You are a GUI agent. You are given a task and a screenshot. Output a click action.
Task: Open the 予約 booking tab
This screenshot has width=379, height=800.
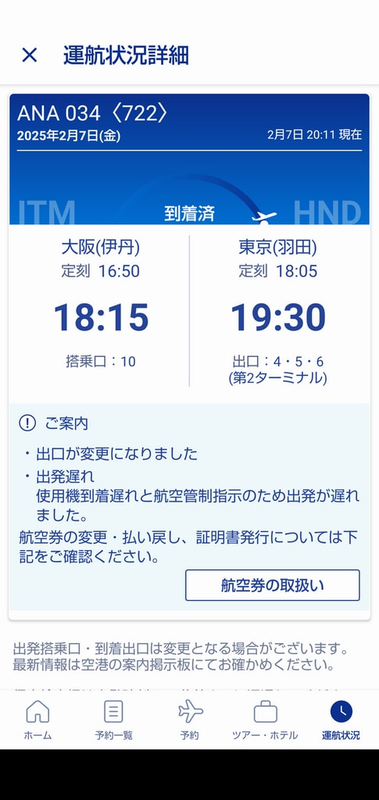[190, 720]
